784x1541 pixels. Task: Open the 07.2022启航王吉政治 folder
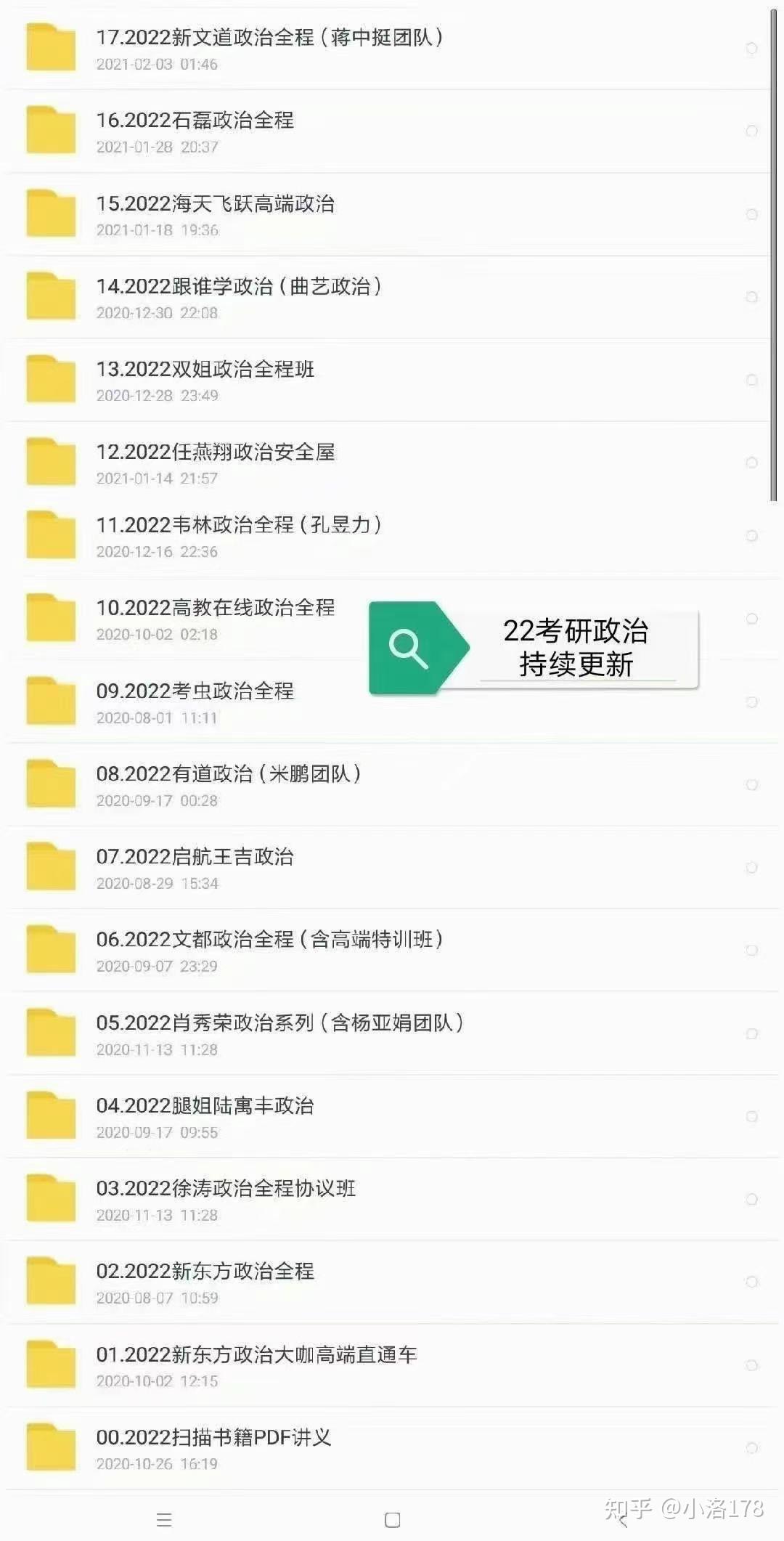click(195, 857)
